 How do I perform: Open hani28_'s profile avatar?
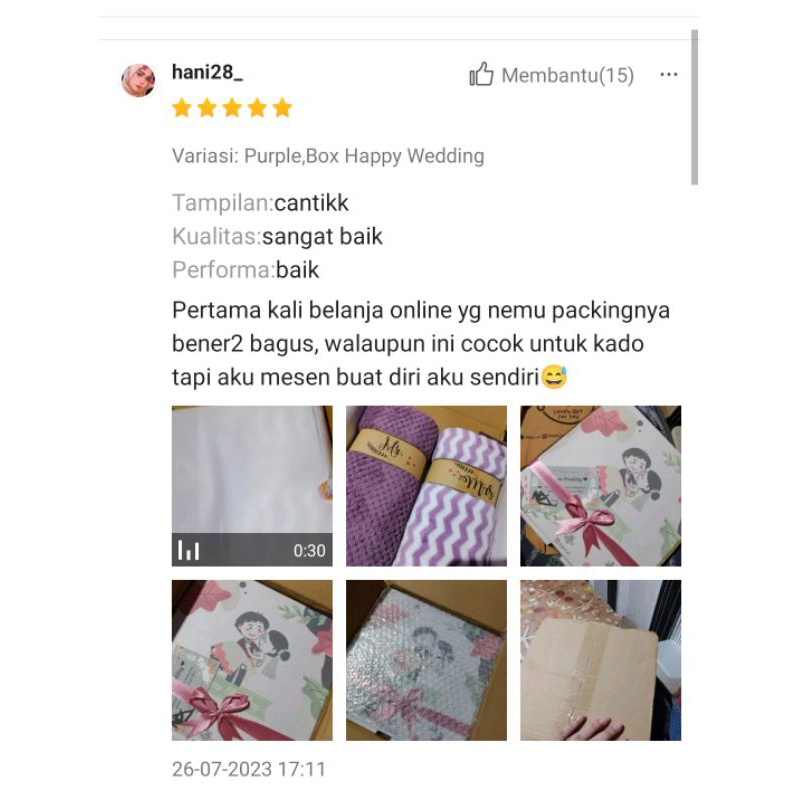click(138, 80)
